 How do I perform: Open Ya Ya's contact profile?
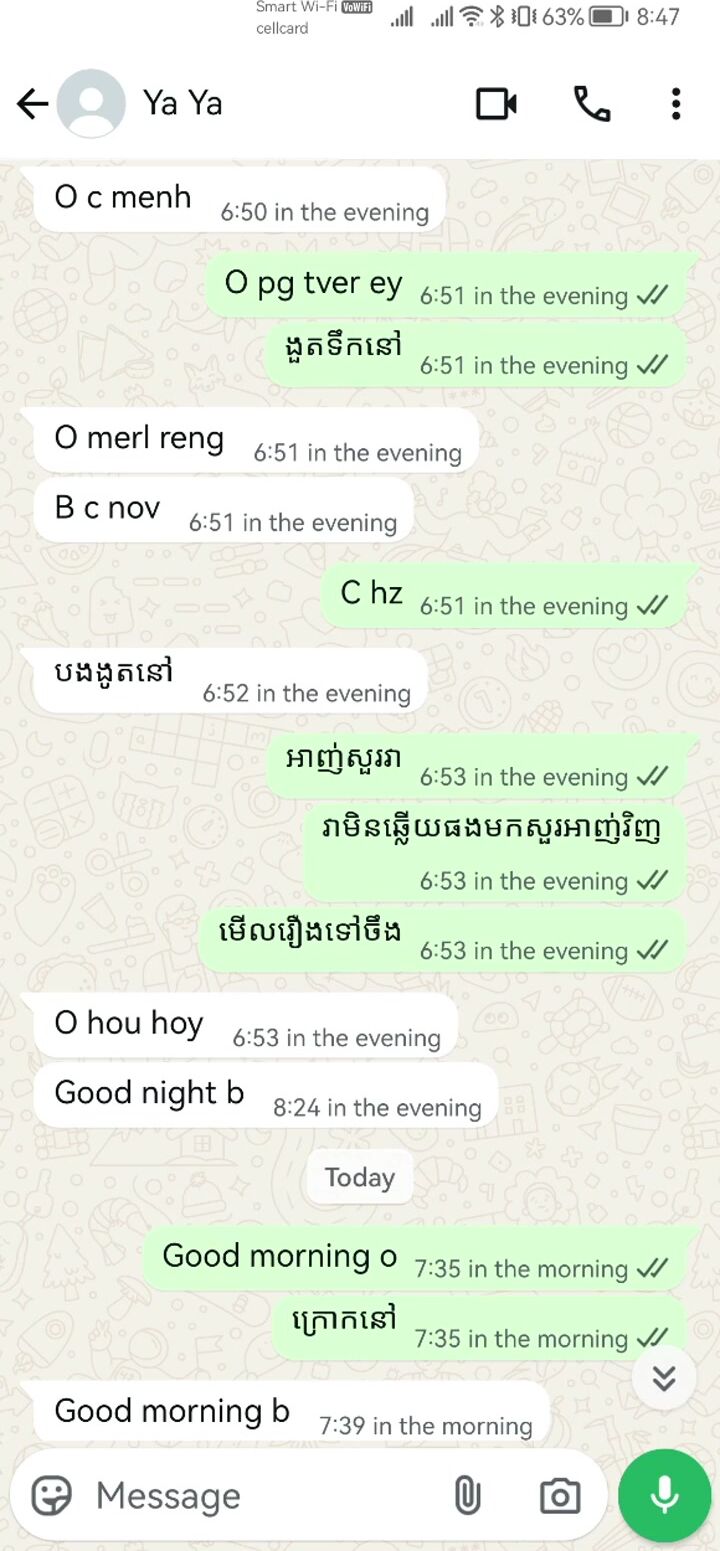pyautogui.click(x=182, y=104)
